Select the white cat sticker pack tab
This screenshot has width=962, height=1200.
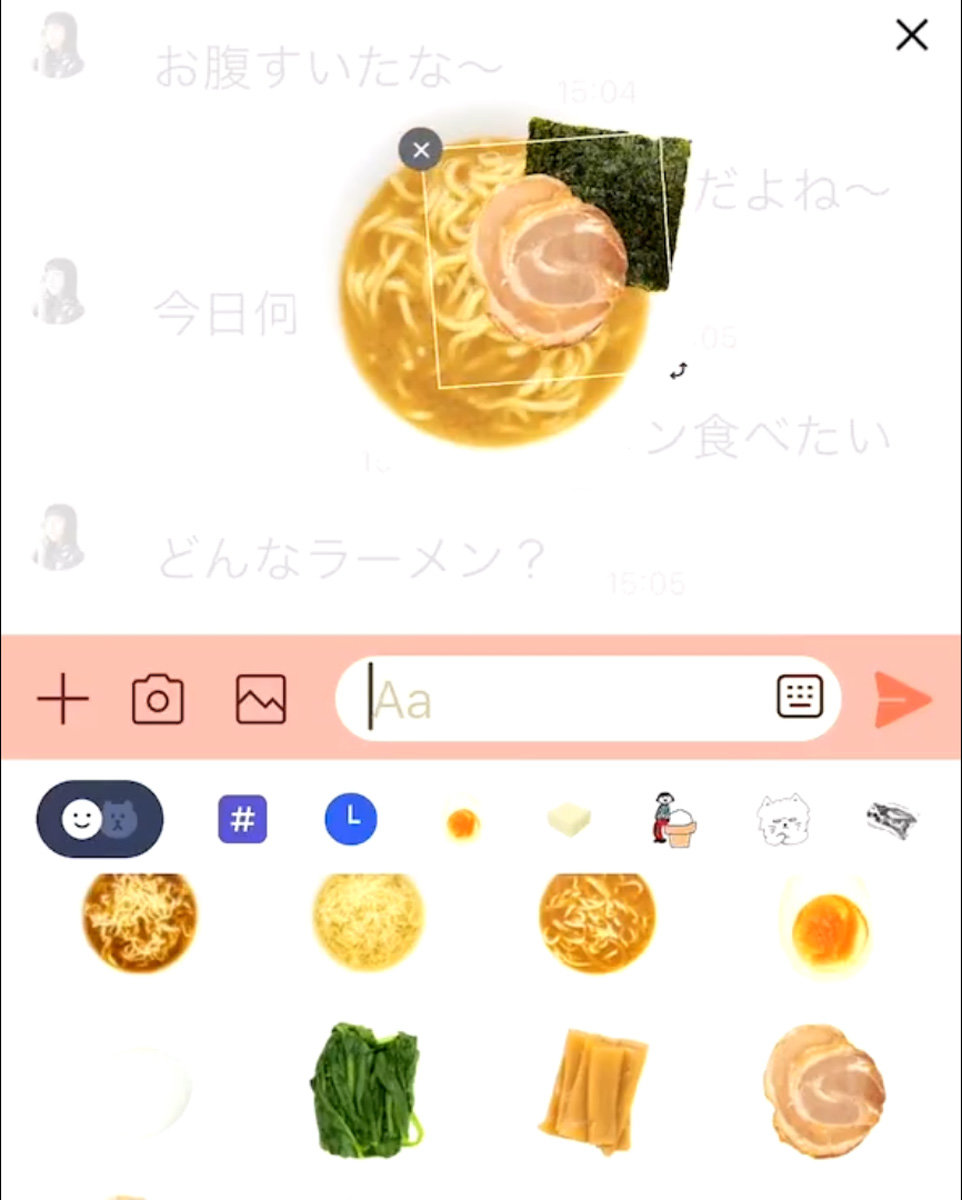point(783,820)
